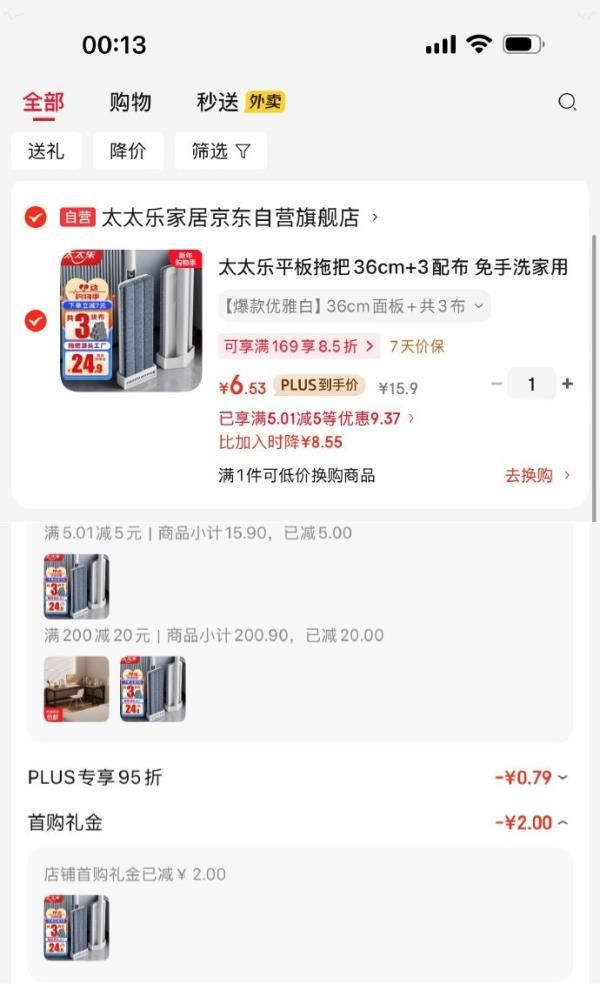This screenshot has width=600, height=985.
Task: Switch to the 购物 tab
Action: [x=130, y=102]
